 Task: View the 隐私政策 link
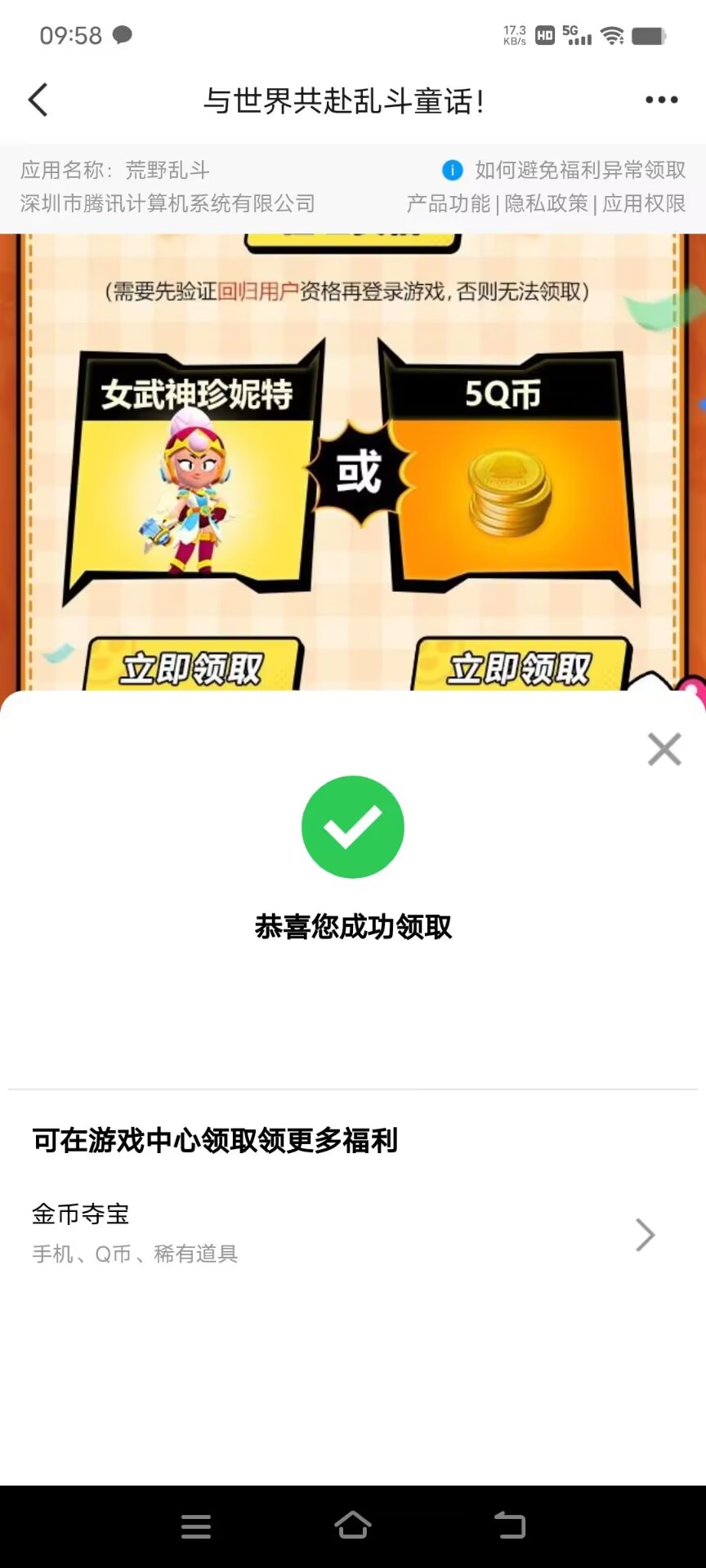pos(546,203)
